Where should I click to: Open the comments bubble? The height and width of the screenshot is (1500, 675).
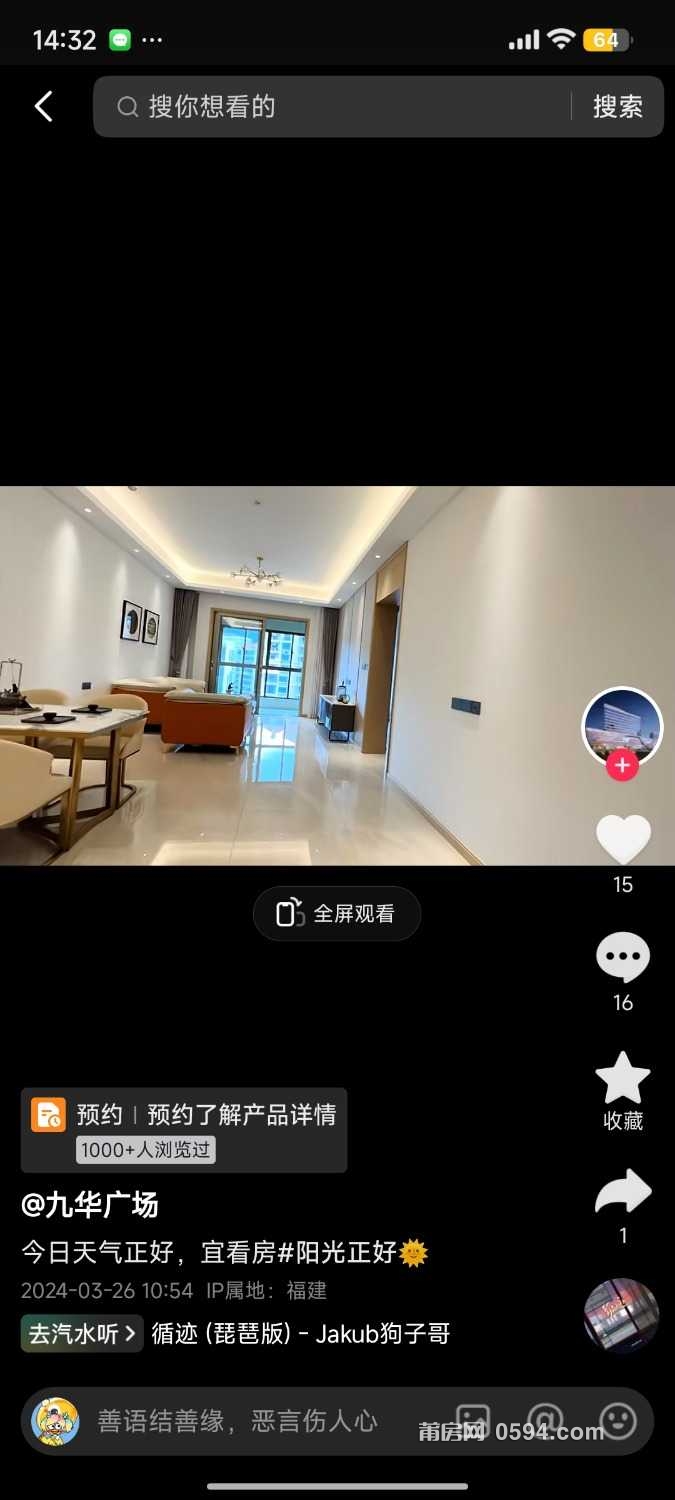622,959
